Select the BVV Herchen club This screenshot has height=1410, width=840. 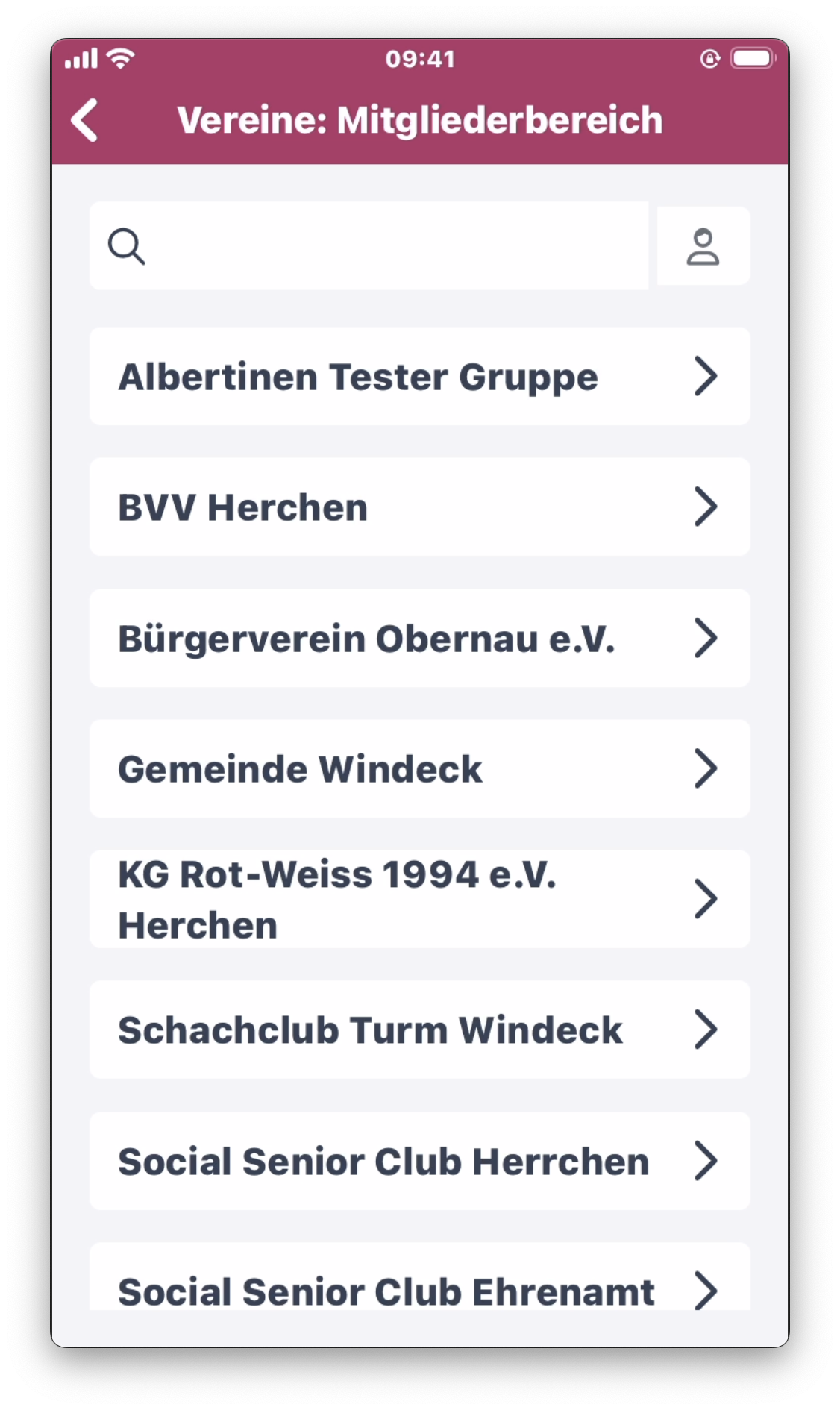(x=419, y=507)
